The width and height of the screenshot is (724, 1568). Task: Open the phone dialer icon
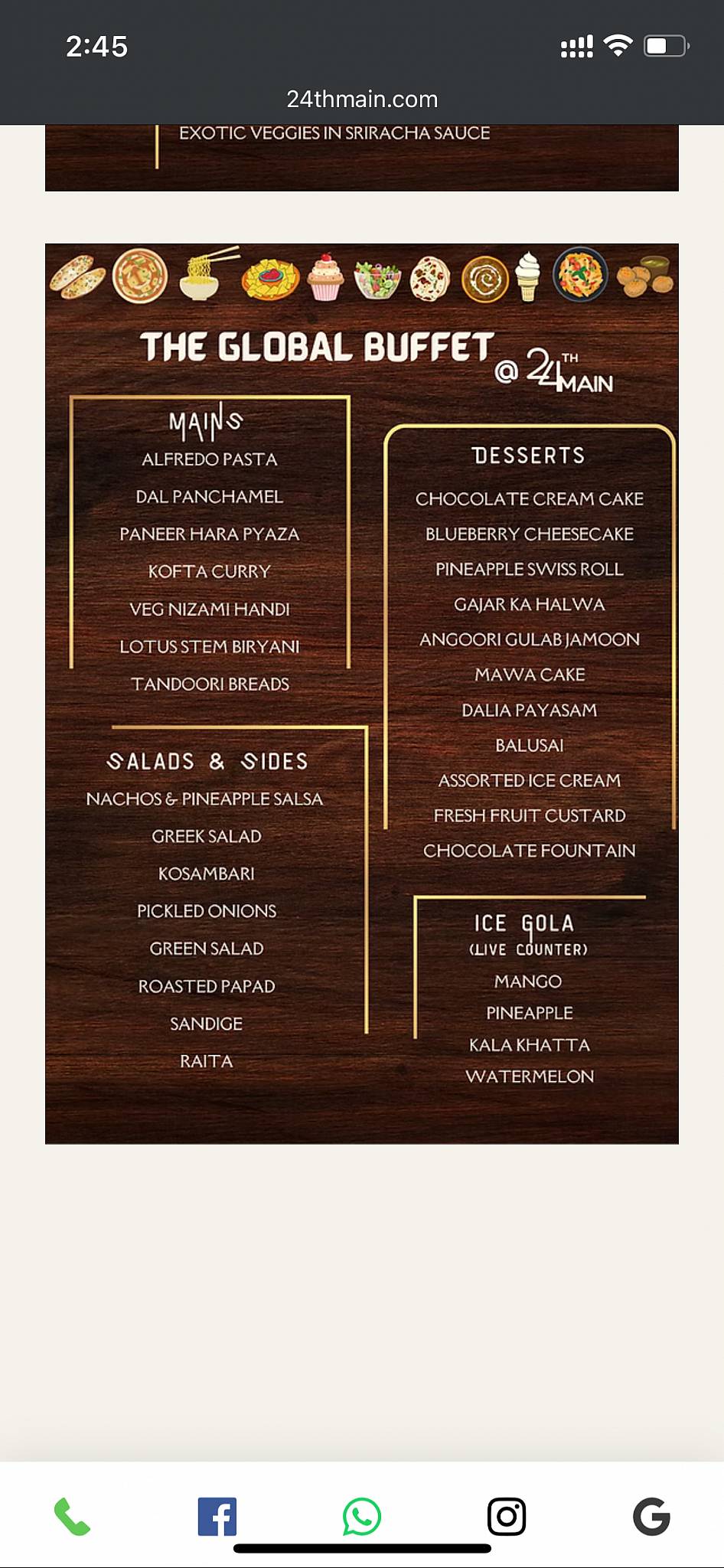[73, 1516]
